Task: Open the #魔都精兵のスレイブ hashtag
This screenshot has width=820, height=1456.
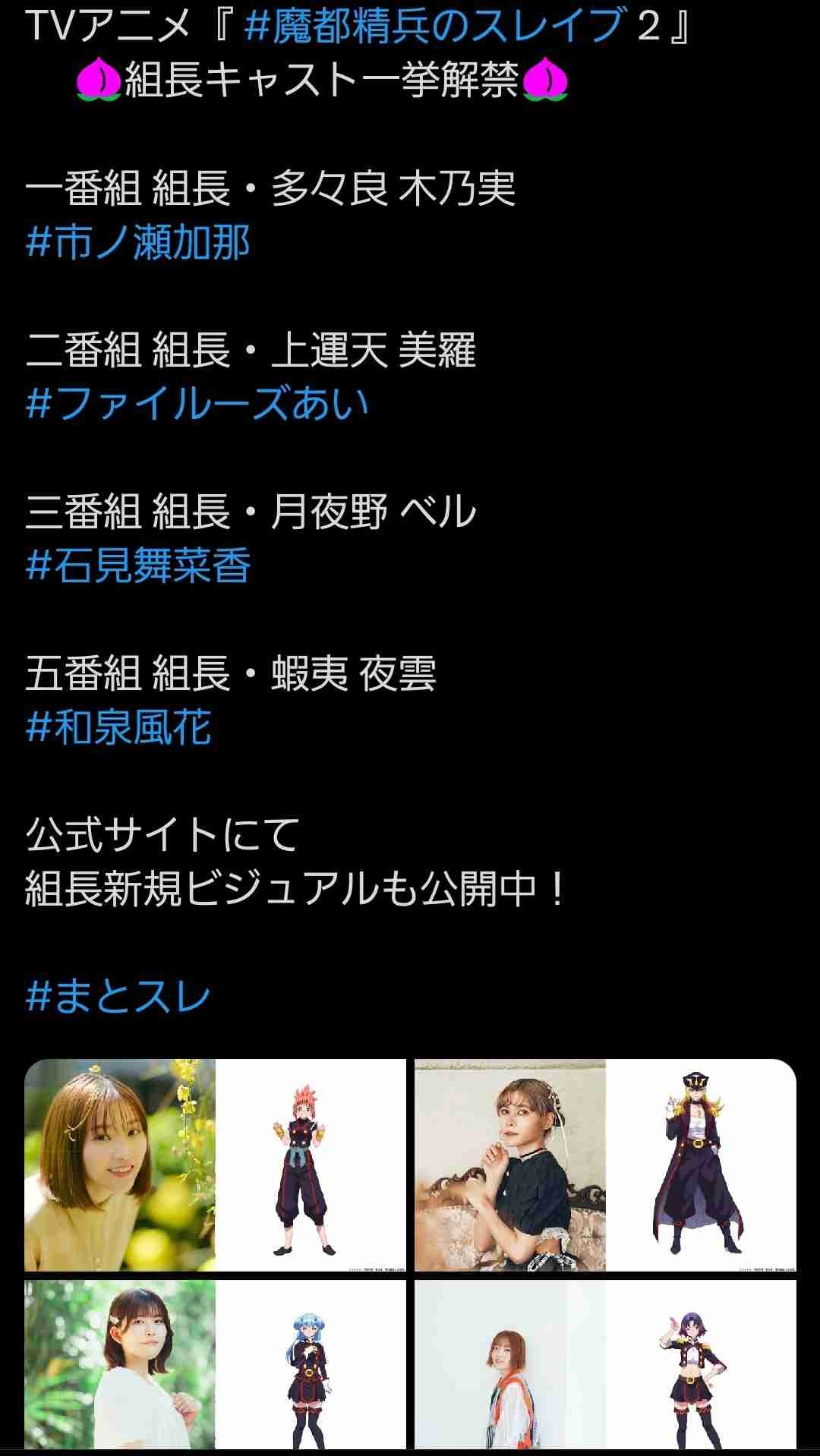Action: click(435, 27)
